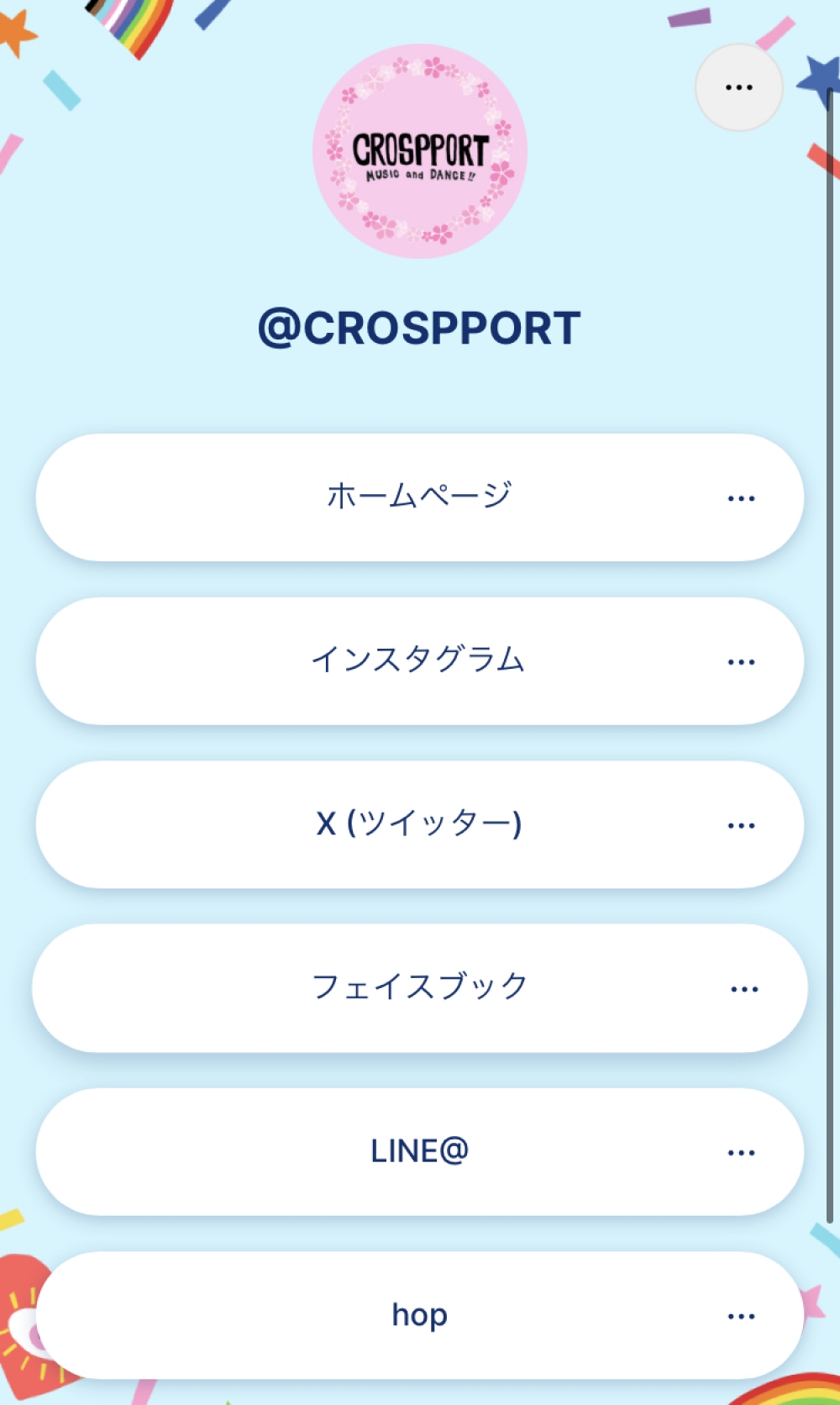Show share options for インスタグラム

[x=741, y=662]
